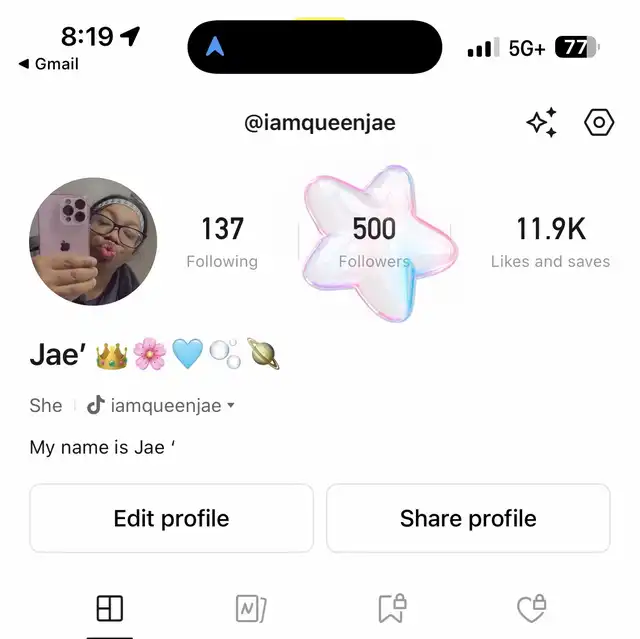Image resolution: width=640 pixels, height=639 pixels.
Task: Open the settings hexagon icon
Action: tap(598, 123)
